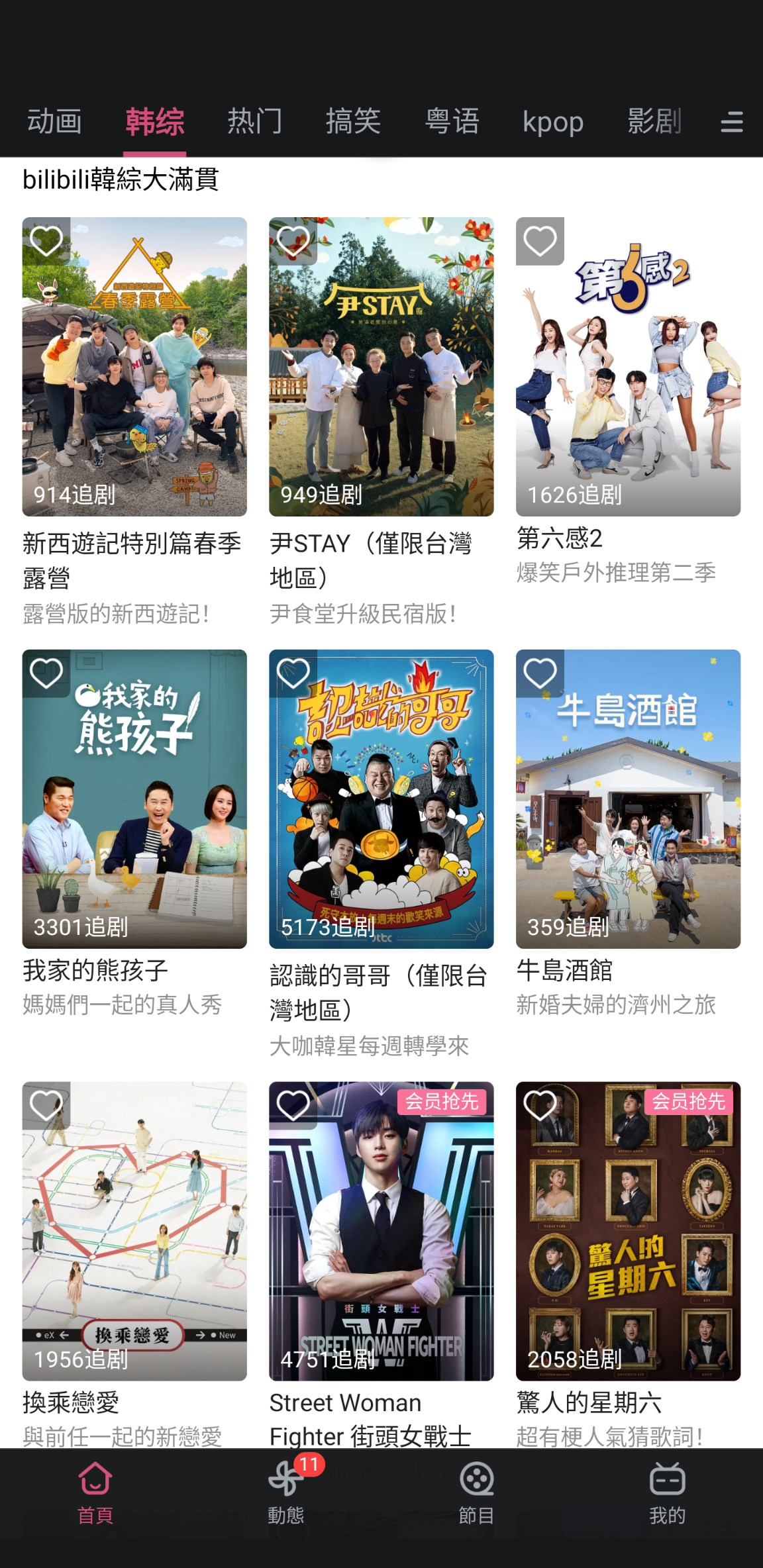Switch to the 影剧 tab
The image size is (763, 1568).
click(x=654, y=122)
